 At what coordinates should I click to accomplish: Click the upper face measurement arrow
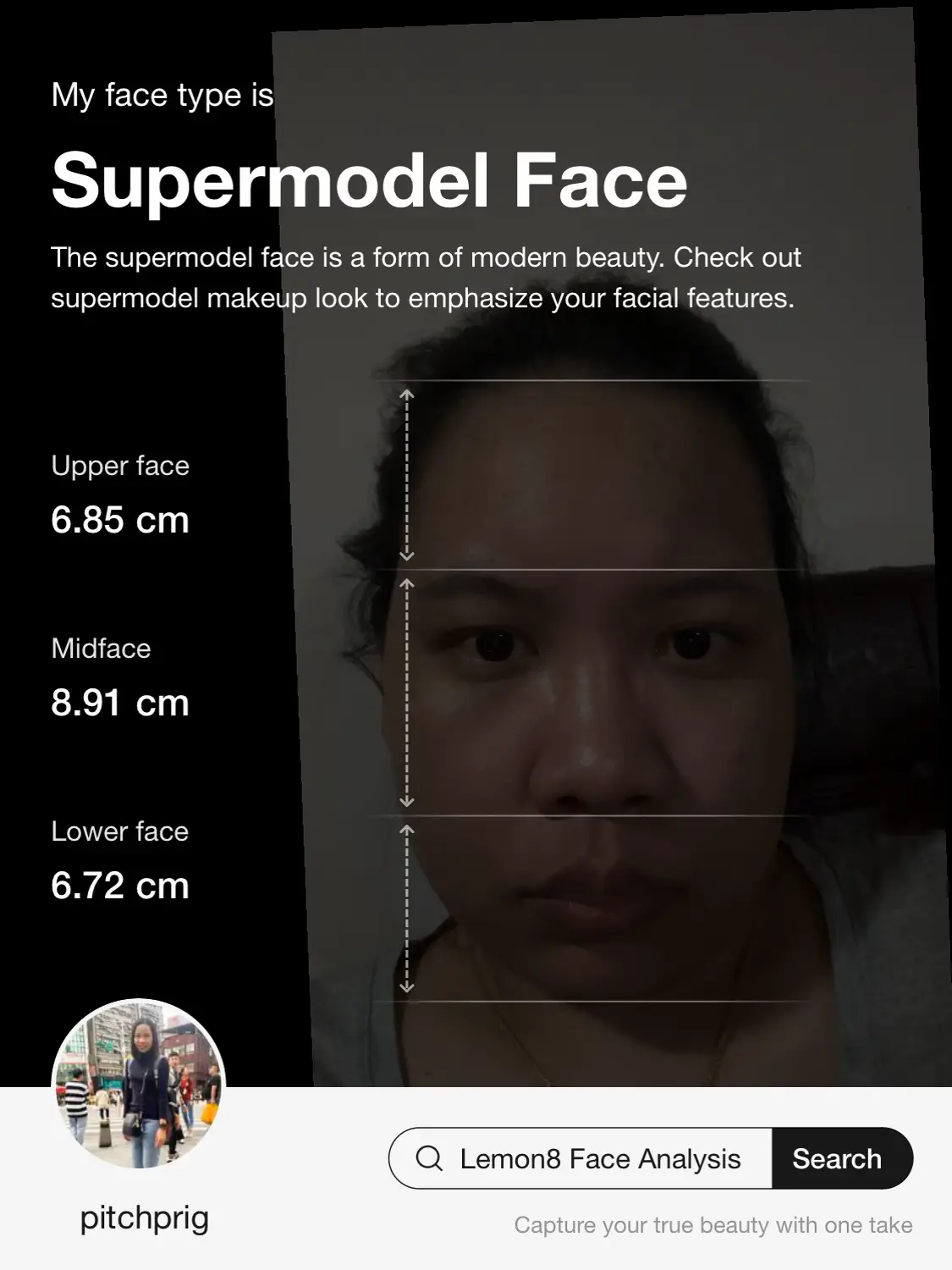coord(409,474)
